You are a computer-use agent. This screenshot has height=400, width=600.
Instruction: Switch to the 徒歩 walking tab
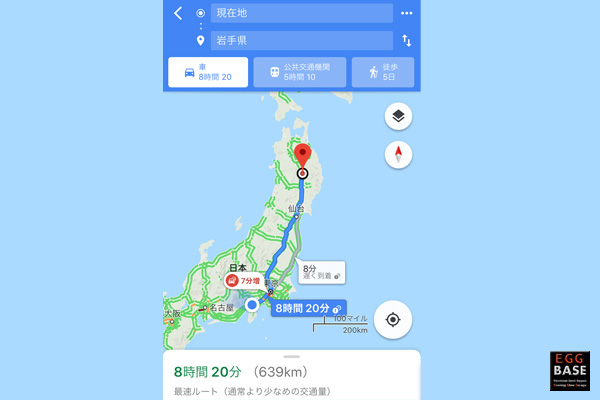click(383, 73)
